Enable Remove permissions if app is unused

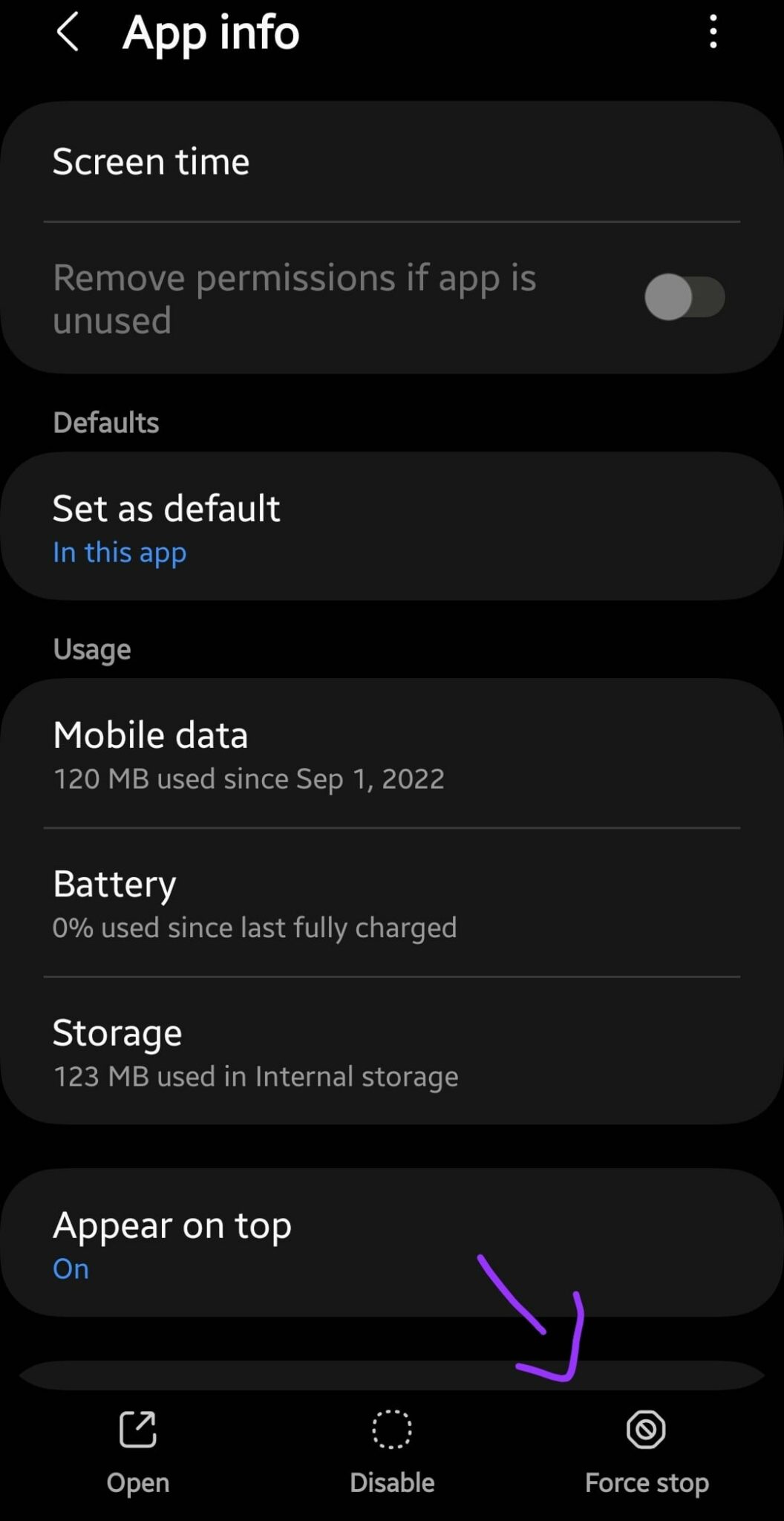click(684, 296)
